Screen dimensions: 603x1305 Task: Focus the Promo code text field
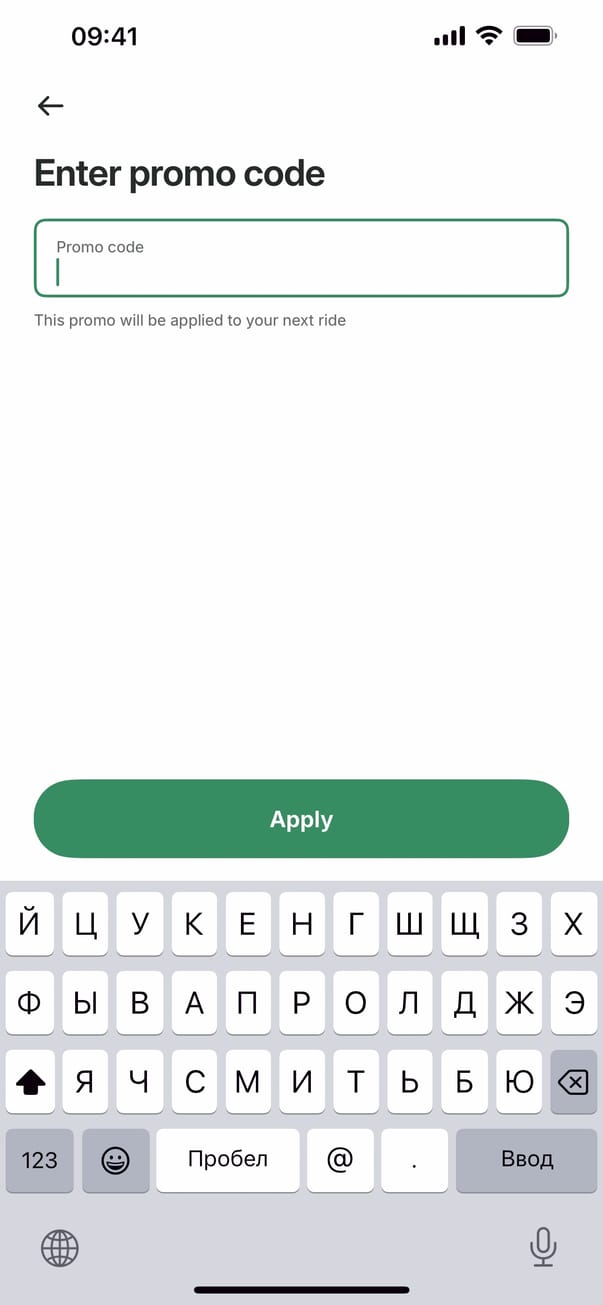pos(301,259)
